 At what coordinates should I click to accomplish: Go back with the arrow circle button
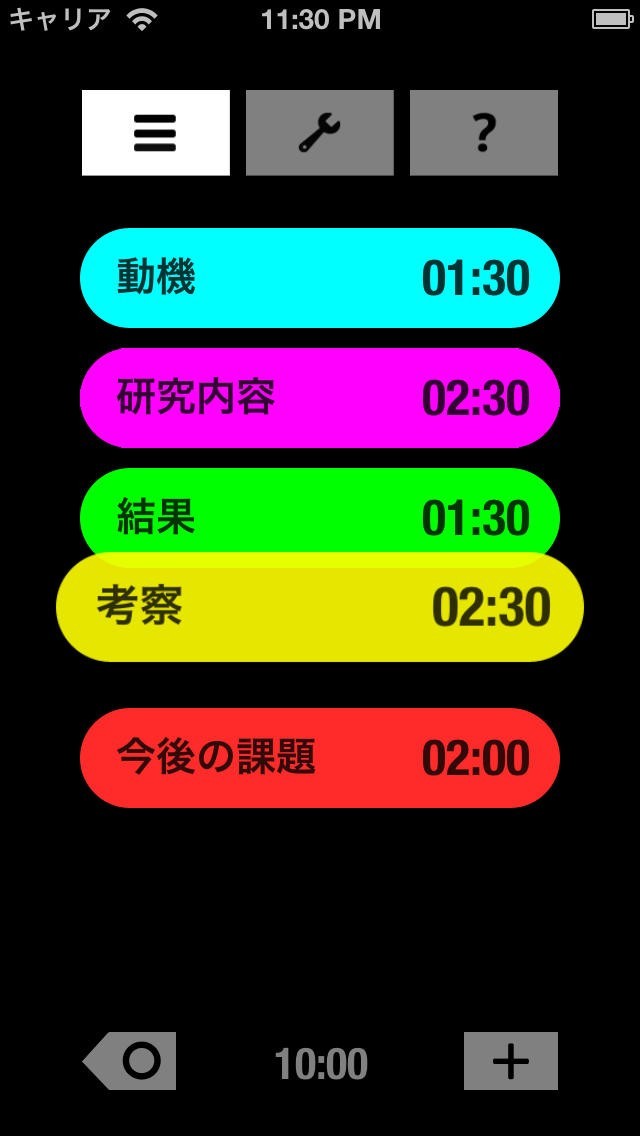click(131, 1061)
